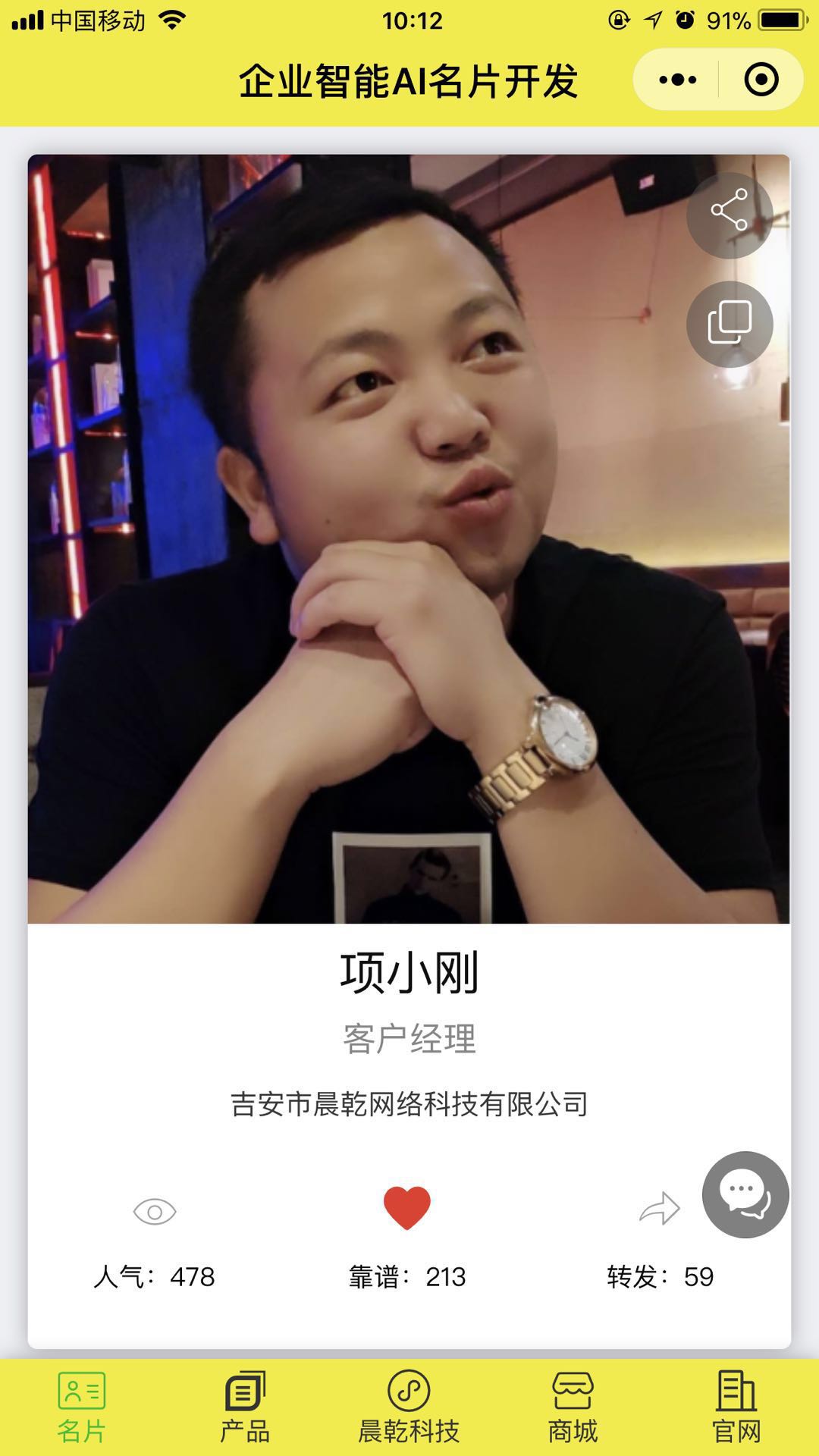This screenshot has height=1456, width=819.
Task: Go to the 官网 tab
Action: coord(736,1408)
